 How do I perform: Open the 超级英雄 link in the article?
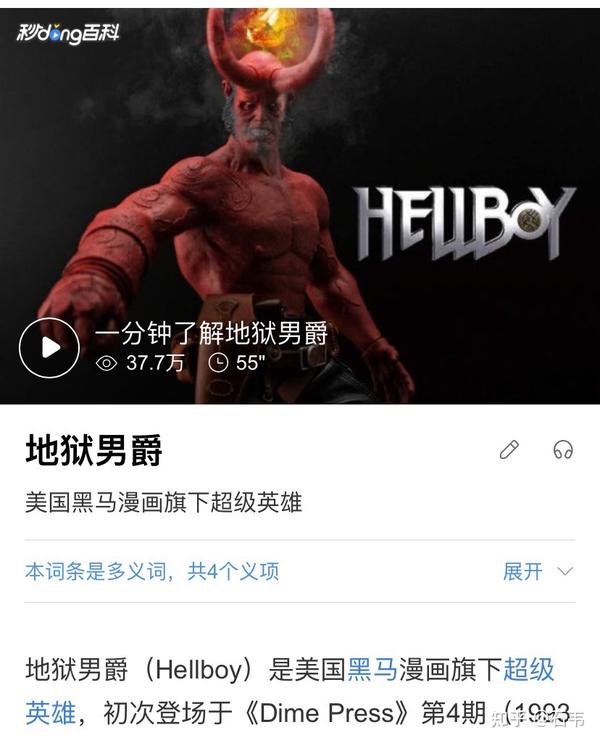(528, 669)
